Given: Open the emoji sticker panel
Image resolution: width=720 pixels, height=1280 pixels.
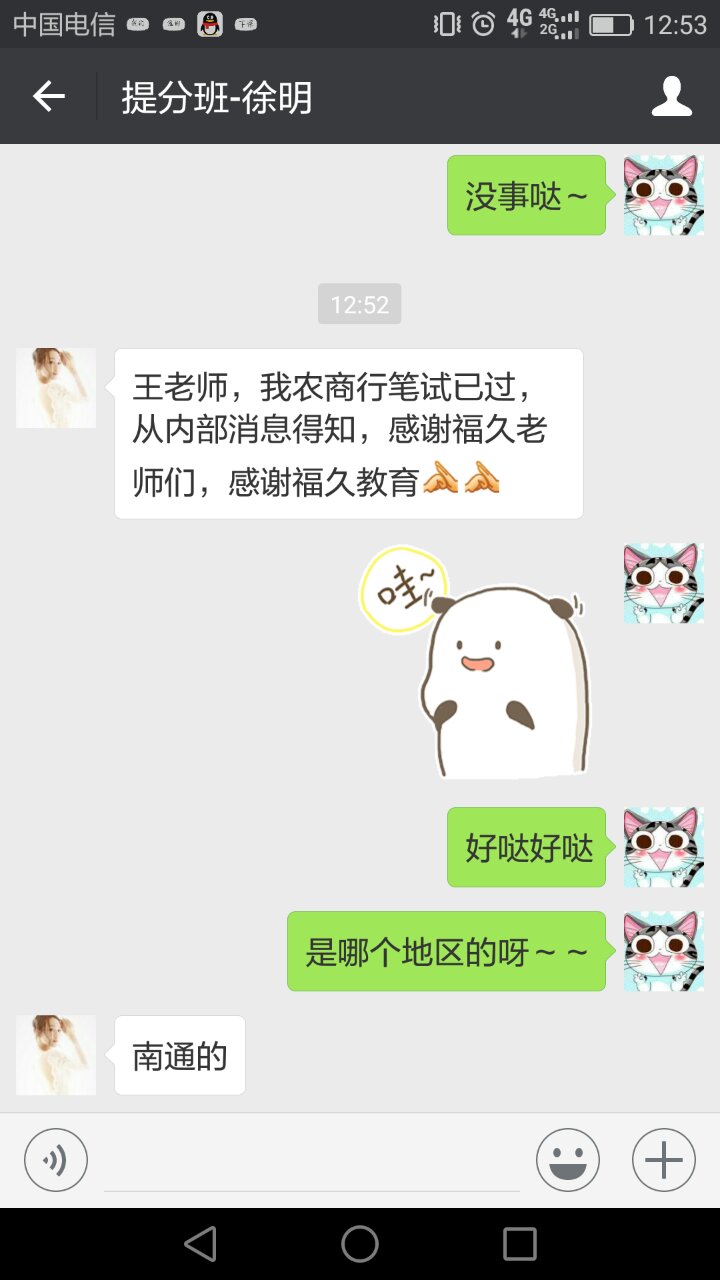Looking at the screenshot, I should coord(567,1160).
